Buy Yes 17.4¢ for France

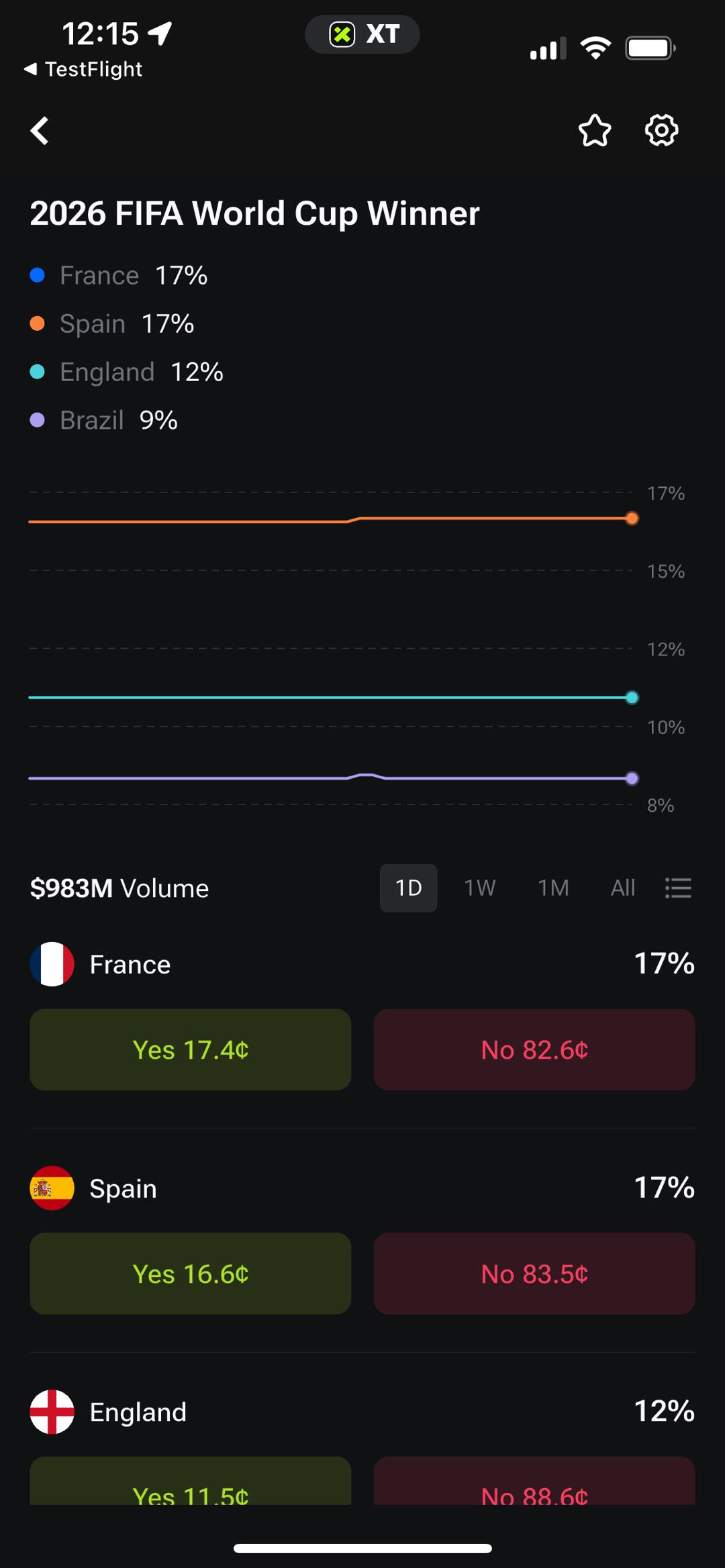pyautogui.click(x=191, y=1049)
